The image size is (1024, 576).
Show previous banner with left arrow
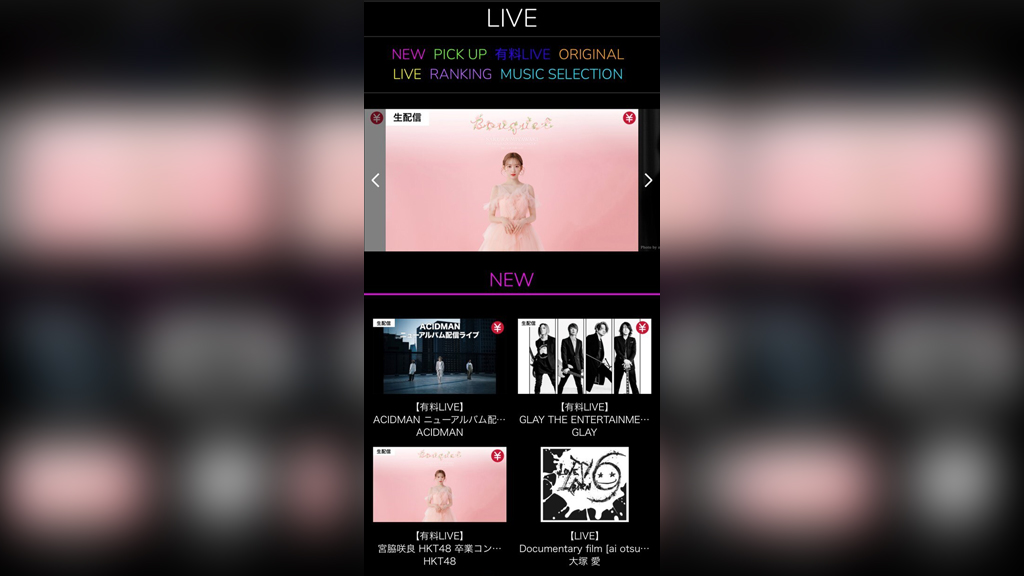coord(375,180)
